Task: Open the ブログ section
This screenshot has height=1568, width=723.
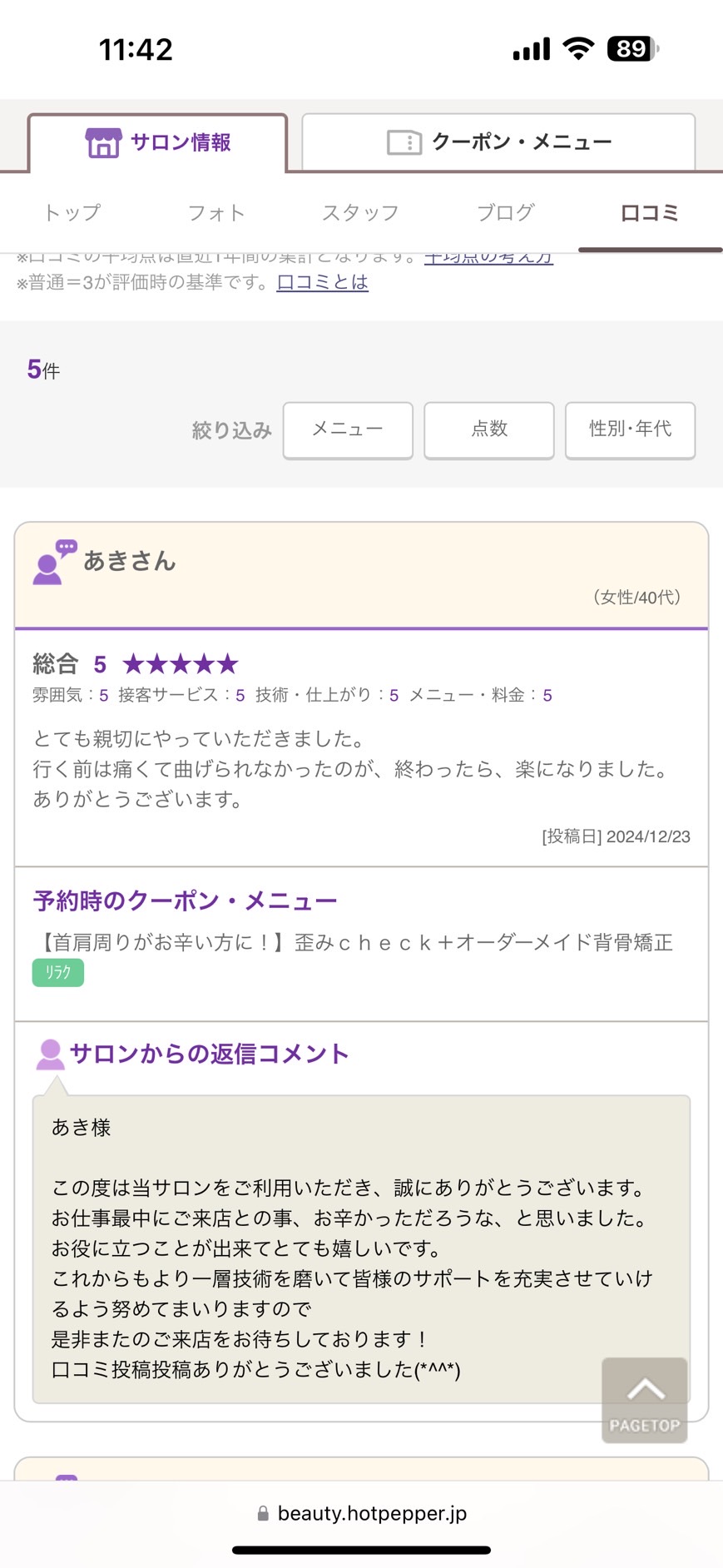Action: tap(505, 212)
